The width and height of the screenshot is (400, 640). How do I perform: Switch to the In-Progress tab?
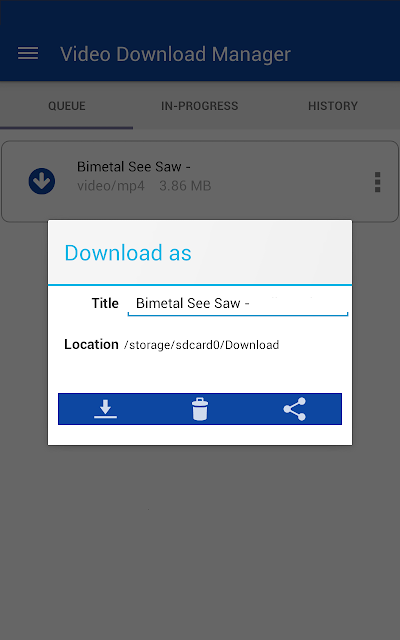point(200,106)
